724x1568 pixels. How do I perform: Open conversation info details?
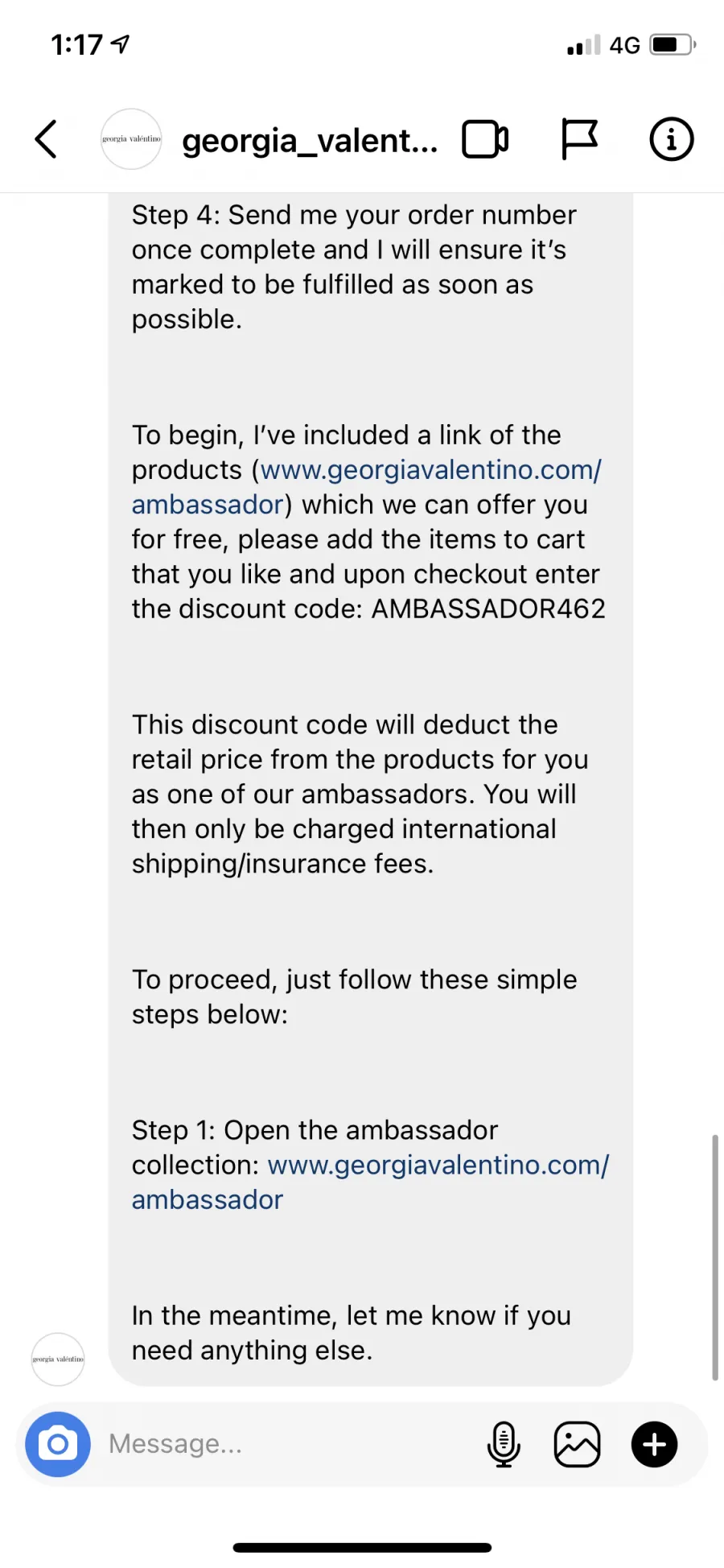coord(671,139)
